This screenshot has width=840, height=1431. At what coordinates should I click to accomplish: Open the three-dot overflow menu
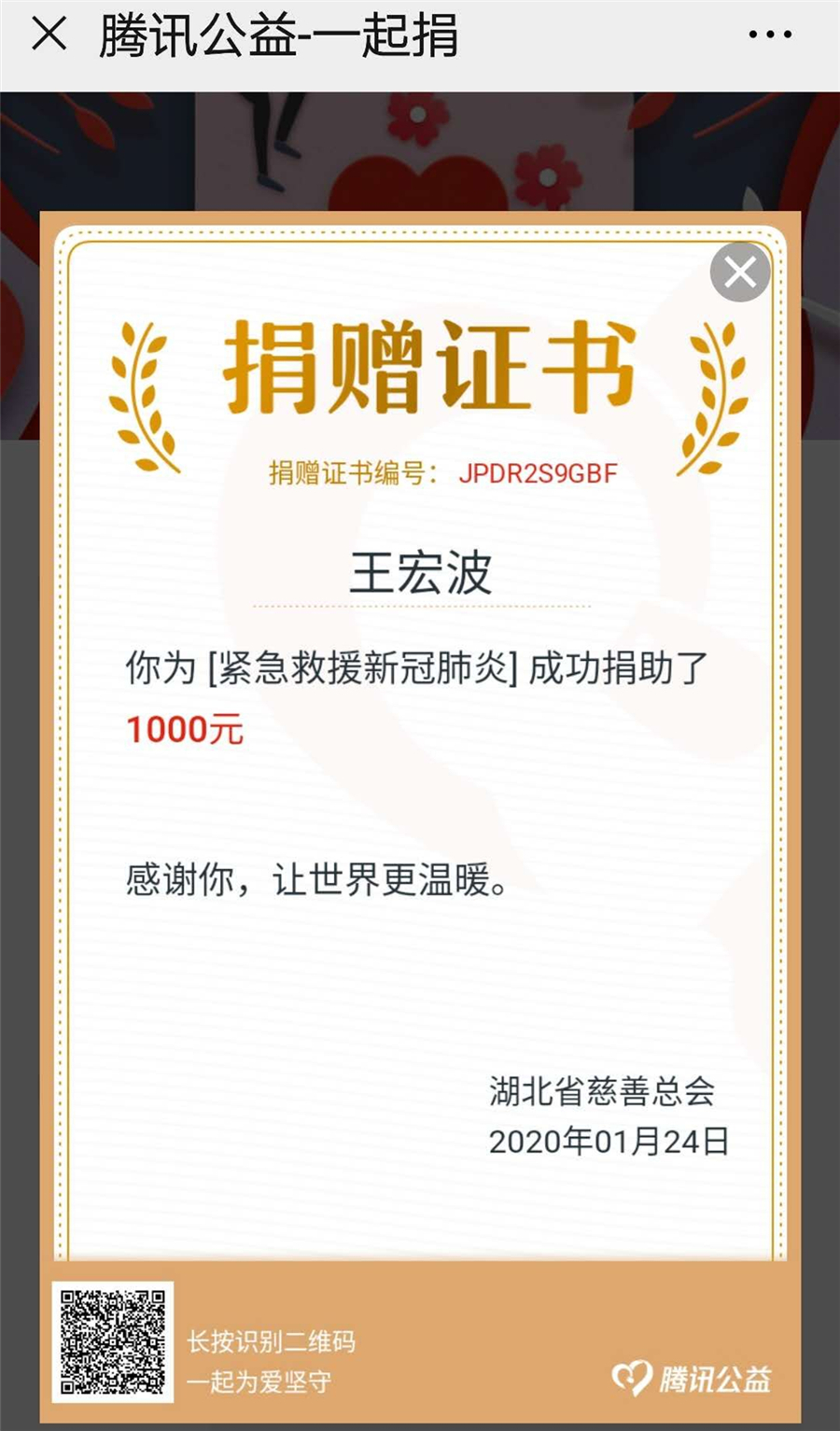click(769, 35)
